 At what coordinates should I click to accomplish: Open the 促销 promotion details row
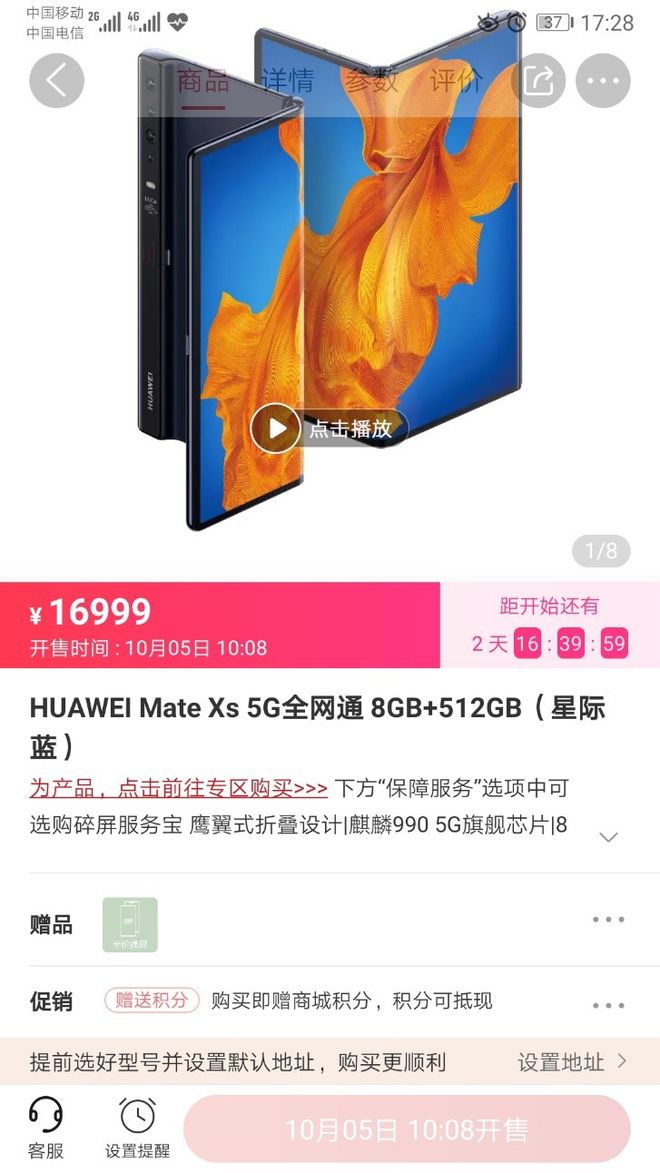point(330,1001)
